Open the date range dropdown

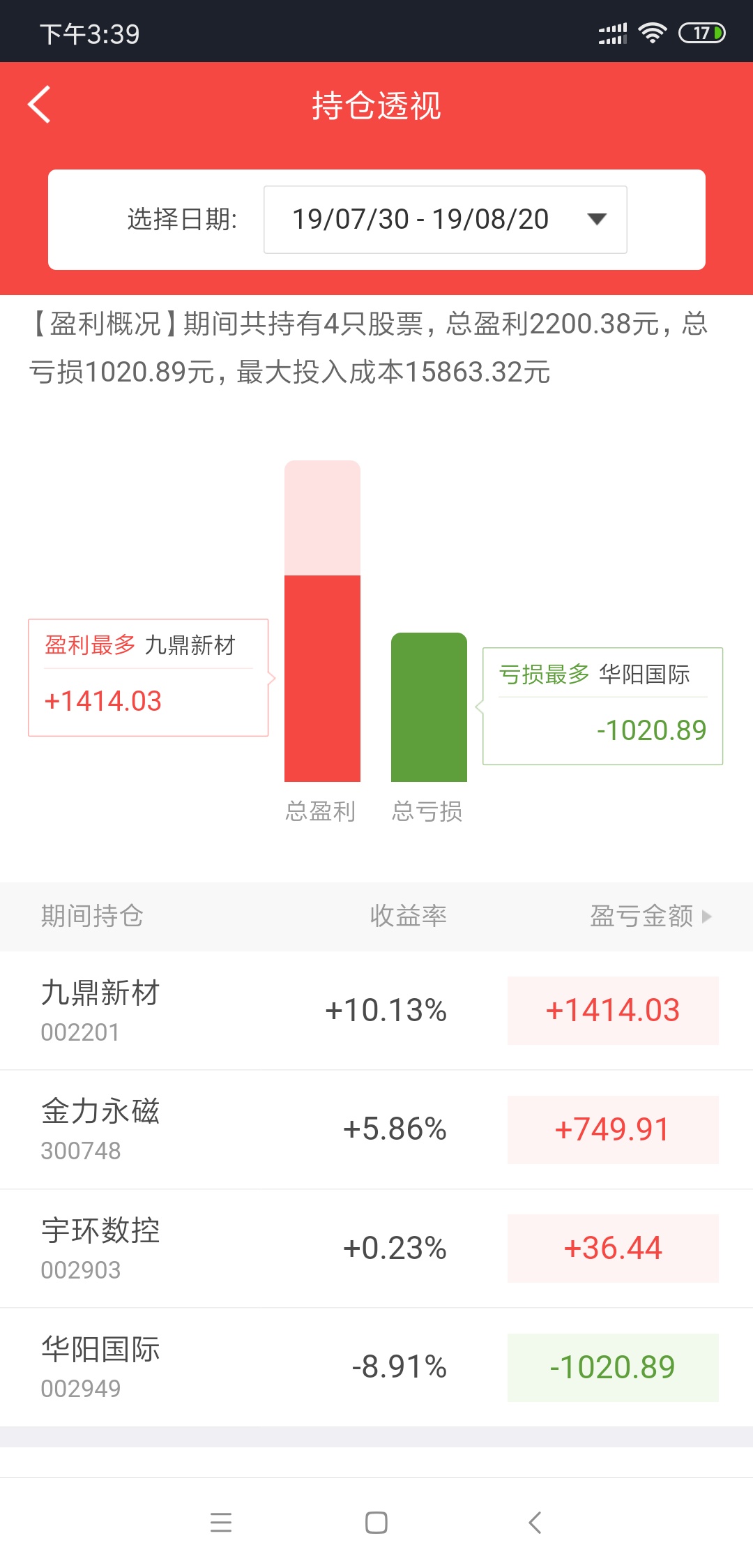pos(445,219)
